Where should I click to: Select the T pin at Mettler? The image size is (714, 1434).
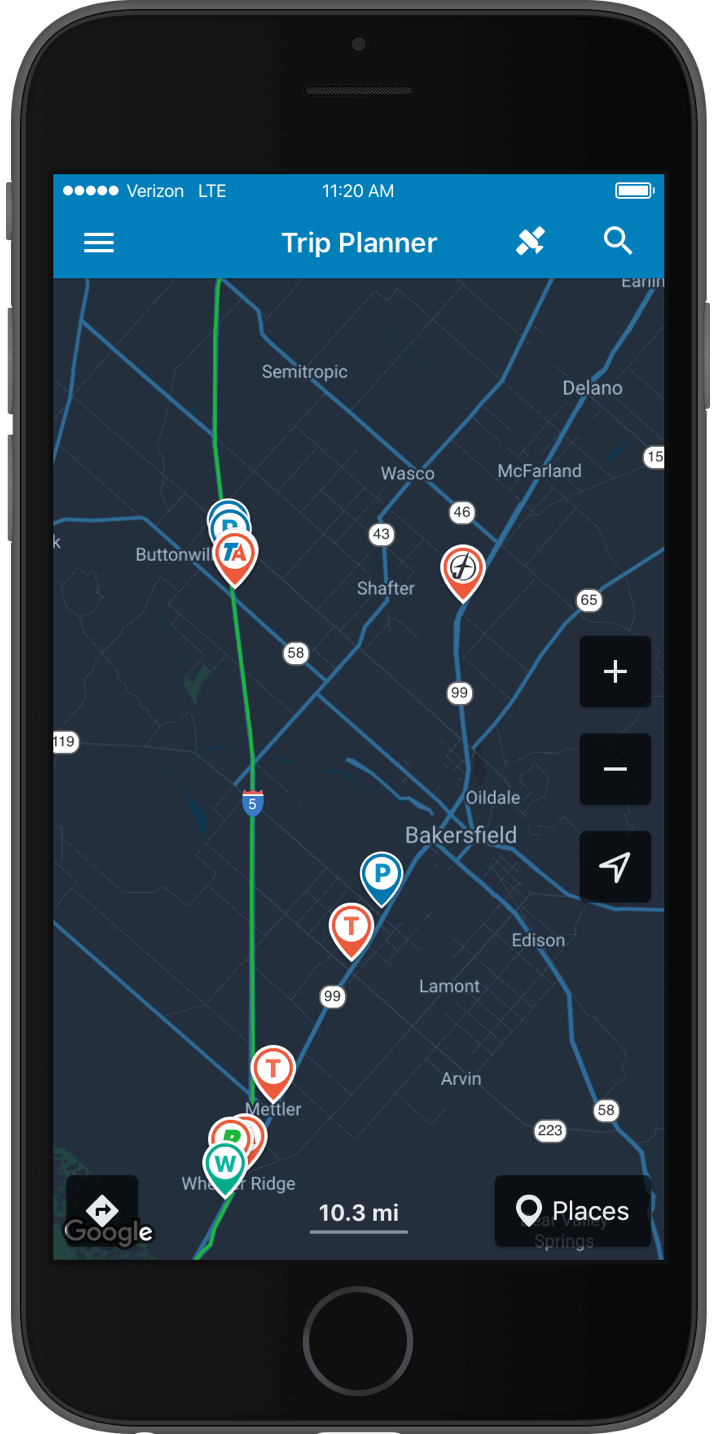coord(272,1070)
